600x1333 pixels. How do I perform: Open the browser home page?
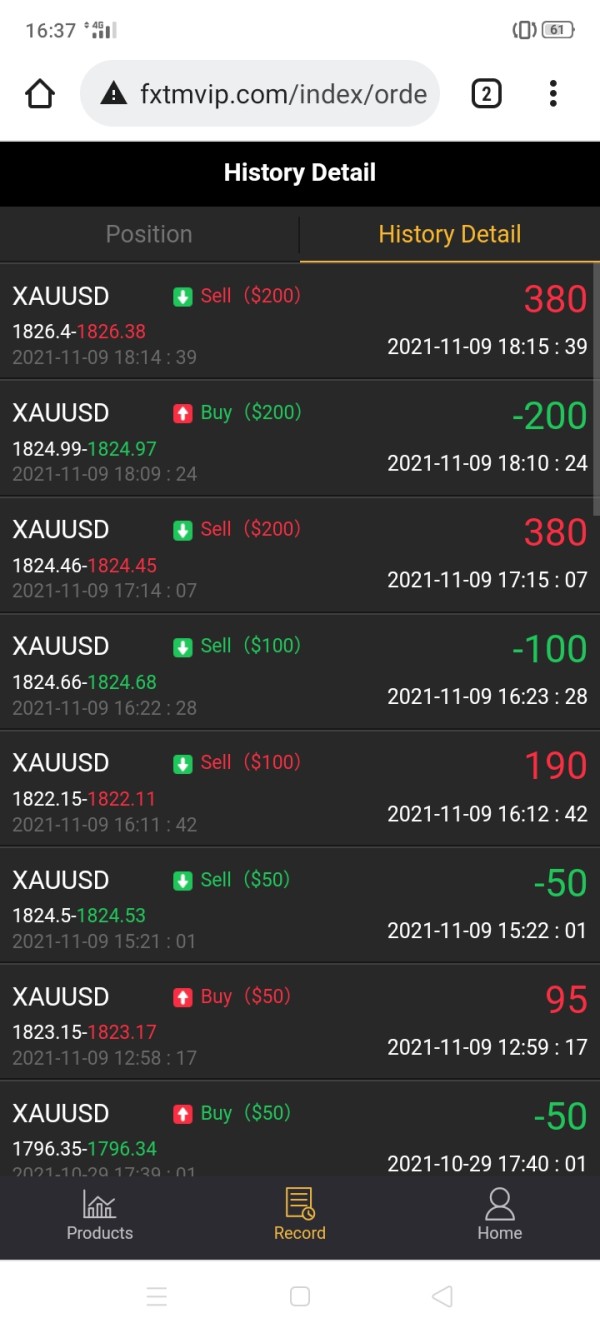[40, 94]
